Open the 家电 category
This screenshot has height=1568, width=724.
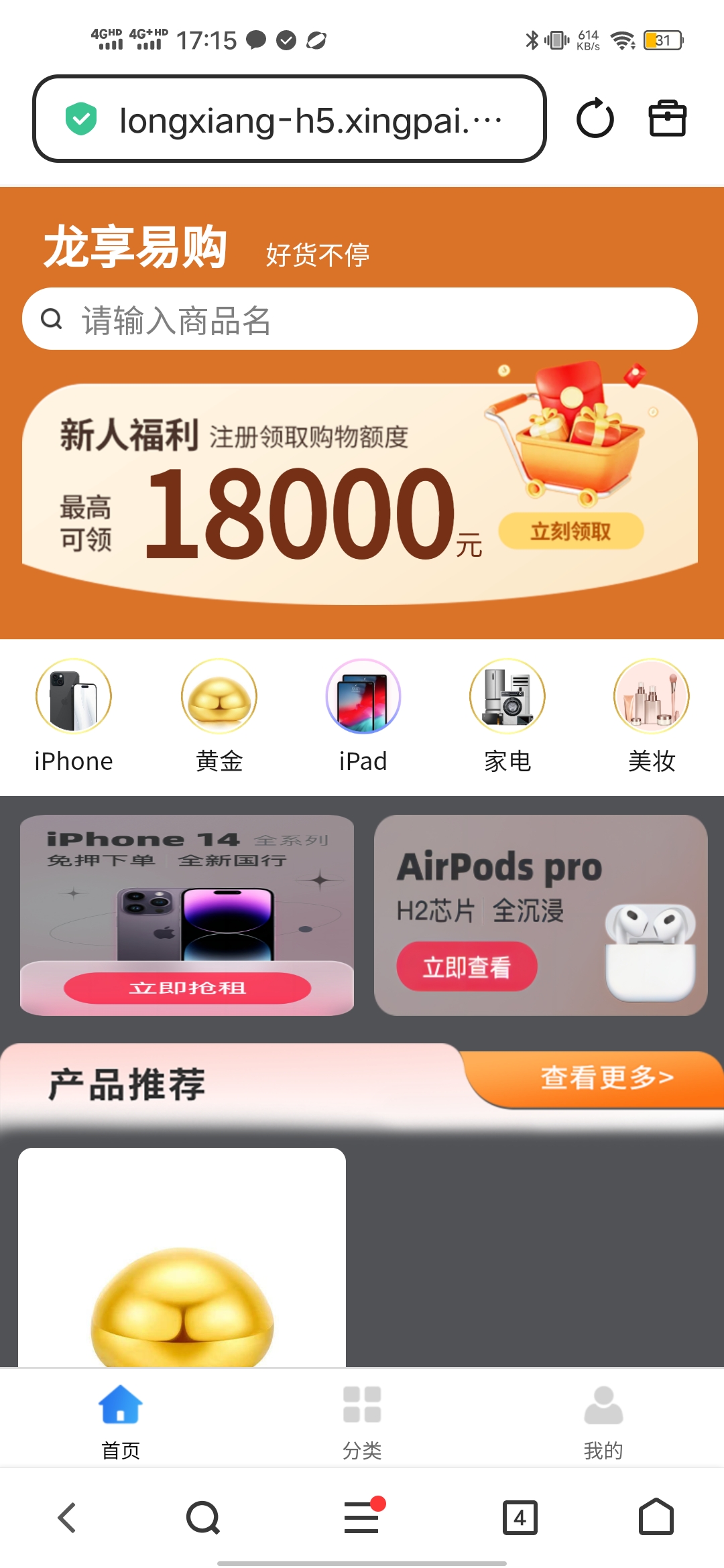click(507, 714)
